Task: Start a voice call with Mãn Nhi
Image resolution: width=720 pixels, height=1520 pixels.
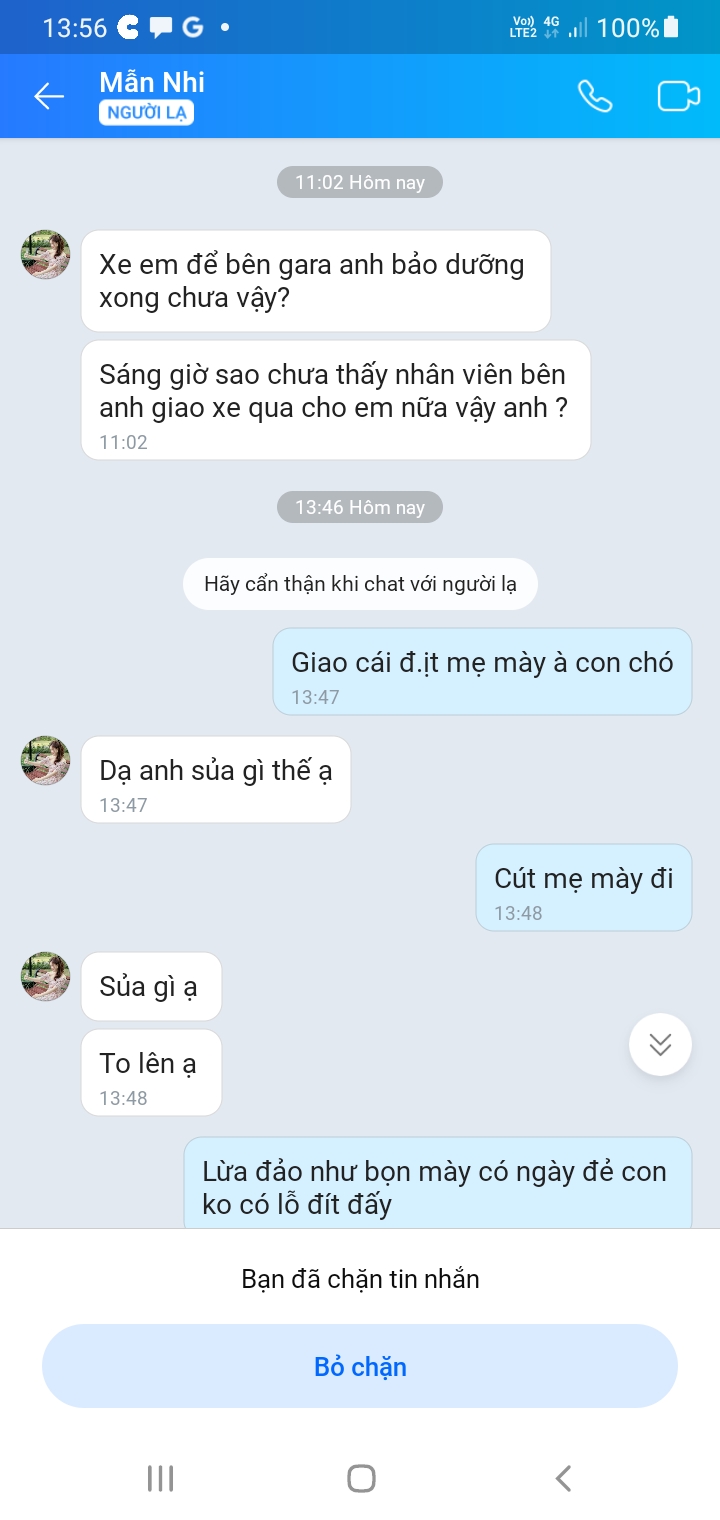Action: (595, 96)
